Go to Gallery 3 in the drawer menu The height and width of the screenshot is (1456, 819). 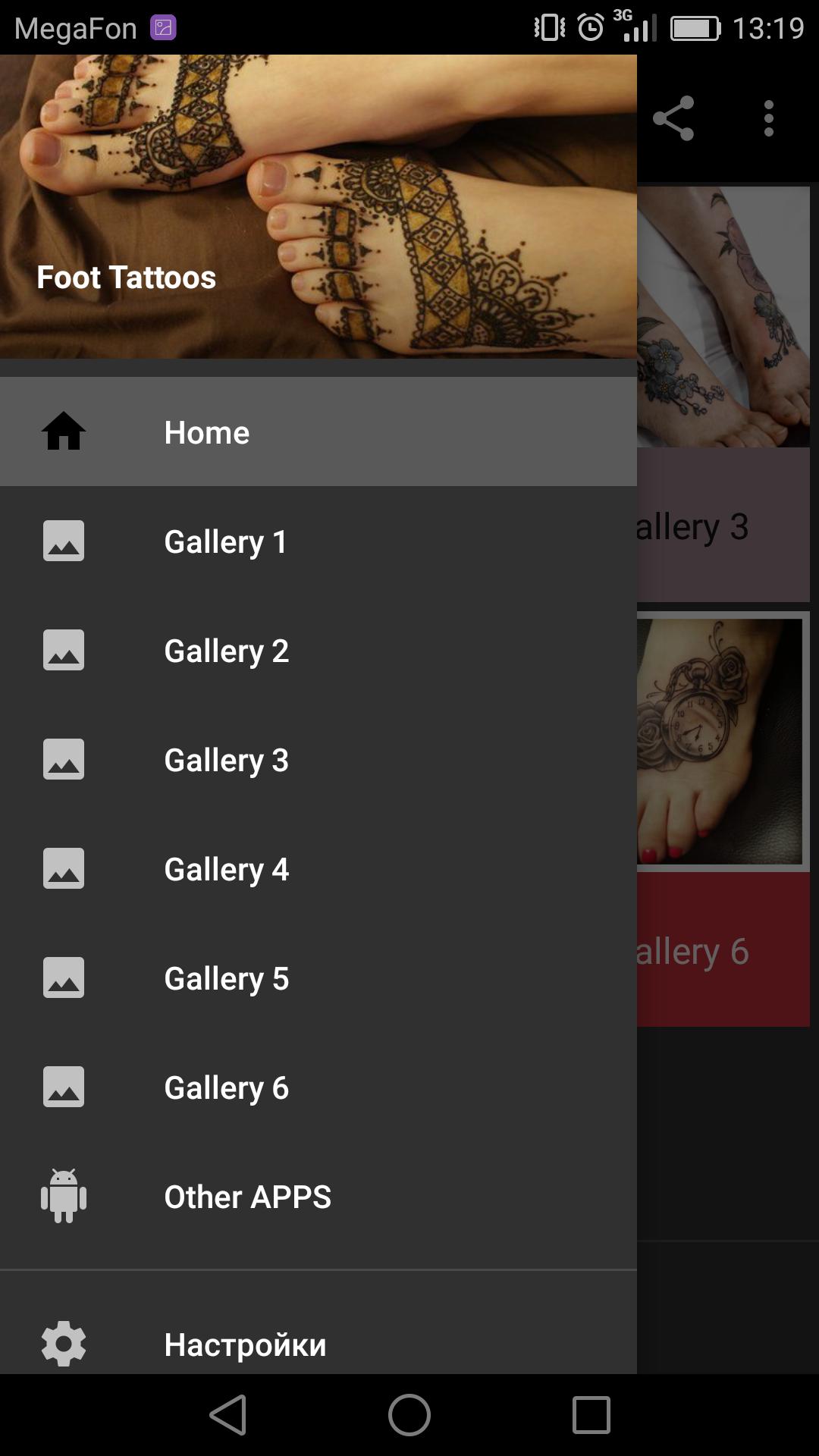click(x=318, y=760)
